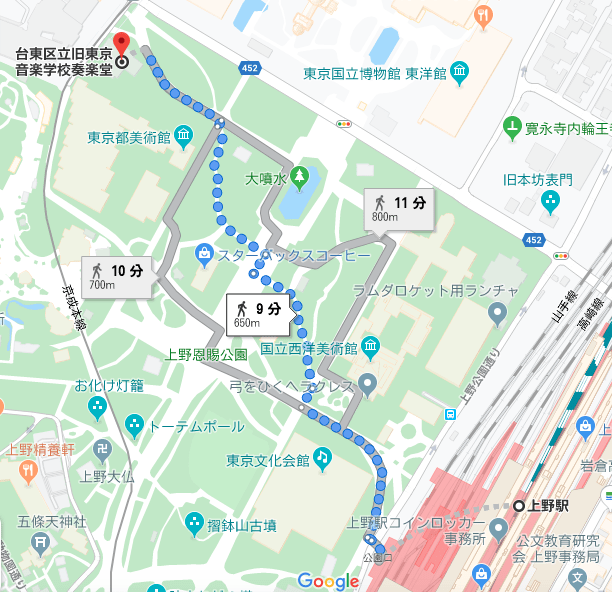612x592 pixels.
Task: Select the 上野駅 station marker
Action: [x=518, y=506]
